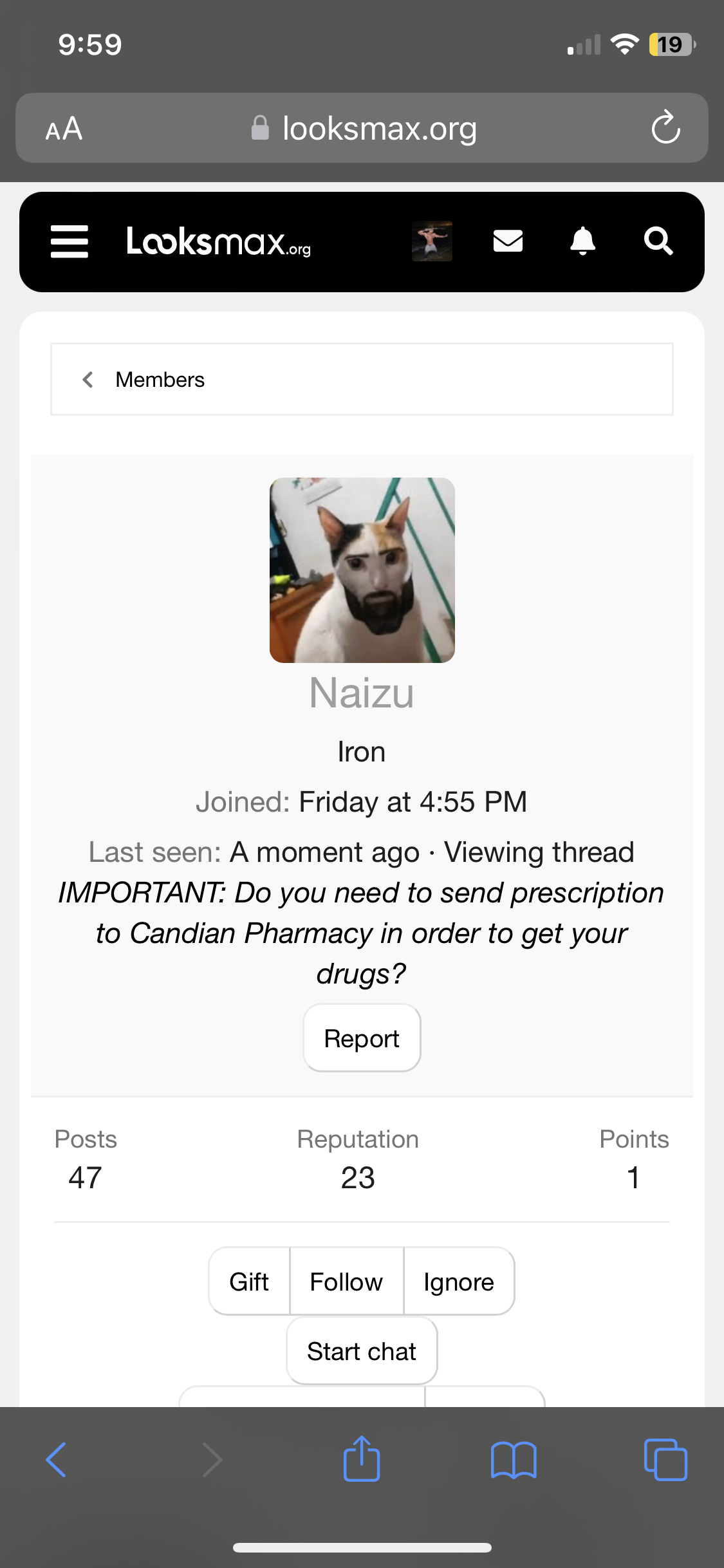The width and height of the screenshot is (724, 1568).
Task: Follow Naizu
Action: (346, 1282)
